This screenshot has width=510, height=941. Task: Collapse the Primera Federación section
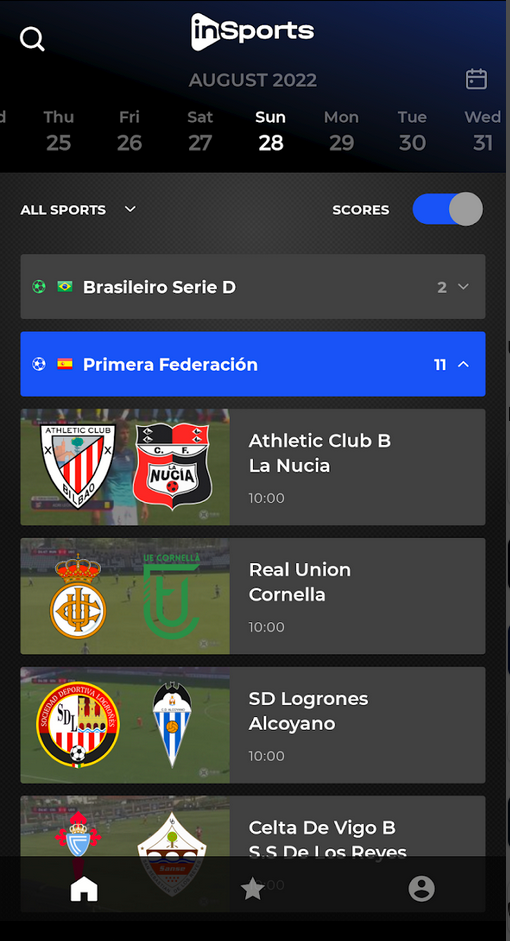[x=253, y=364]
